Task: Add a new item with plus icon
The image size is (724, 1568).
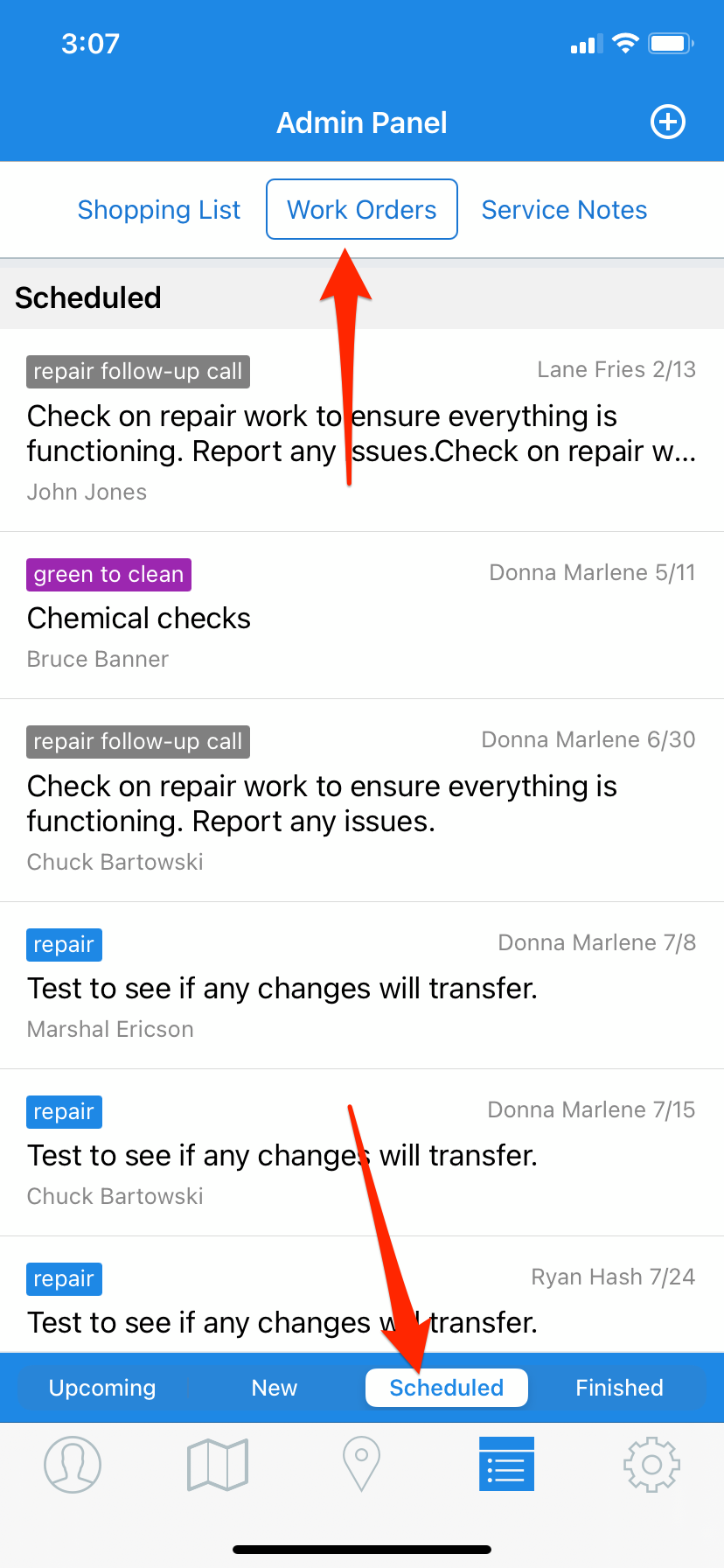Action: point(668,122)
